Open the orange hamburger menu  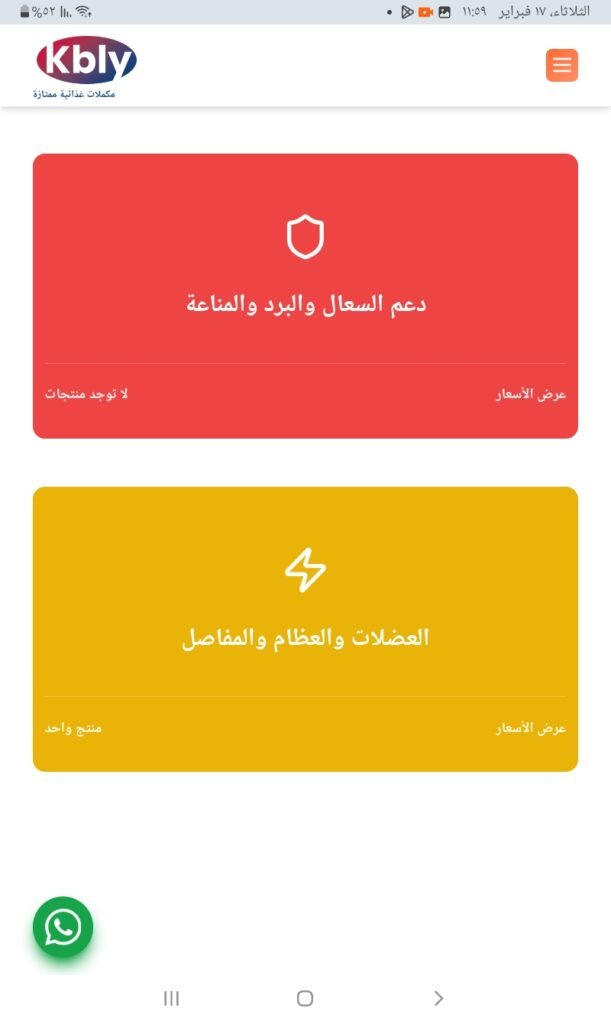click(x=562, y=65)
